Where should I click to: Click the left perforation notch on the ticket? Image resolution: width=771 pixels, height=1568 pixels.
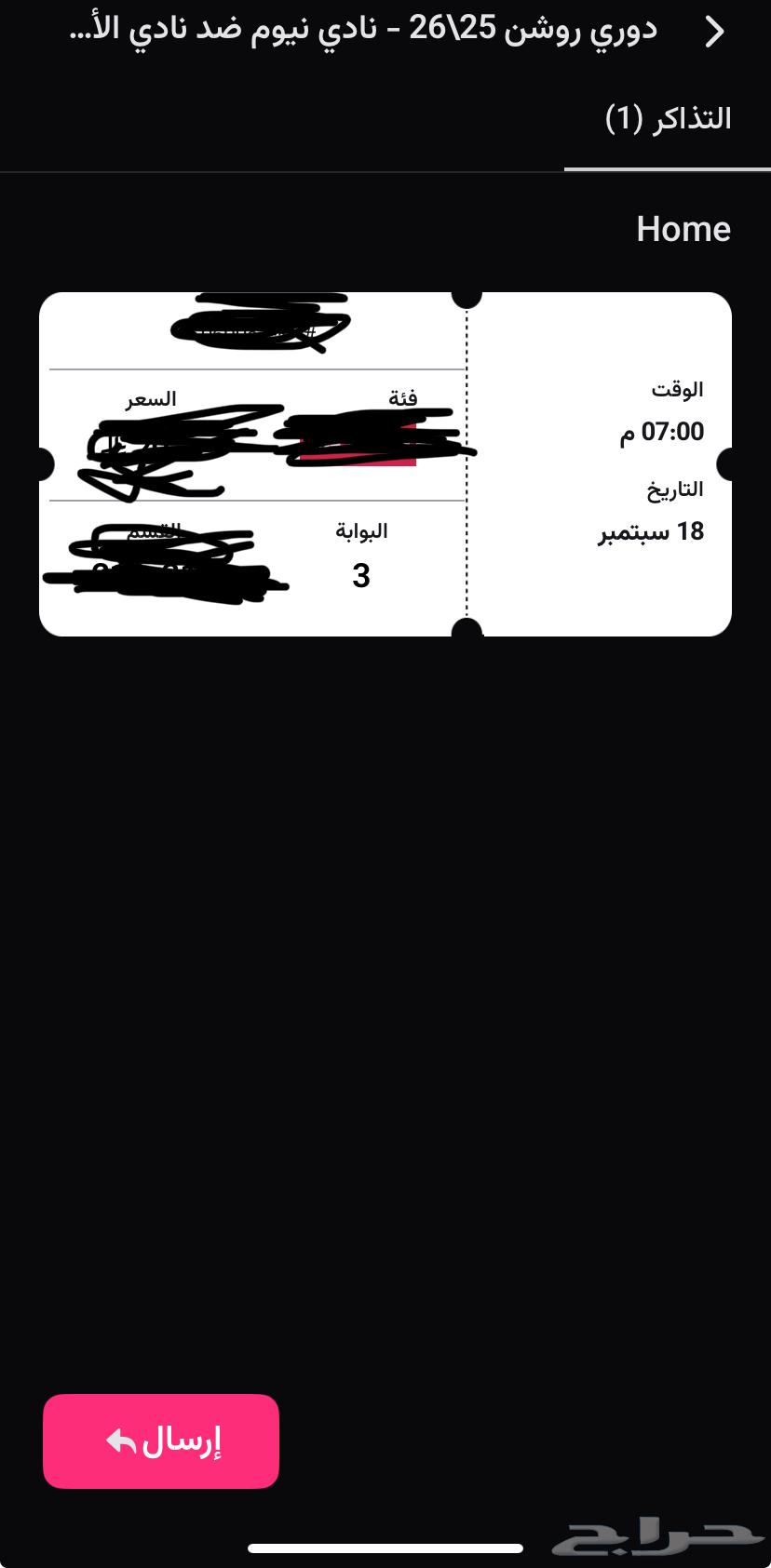(x=43, y=463)
